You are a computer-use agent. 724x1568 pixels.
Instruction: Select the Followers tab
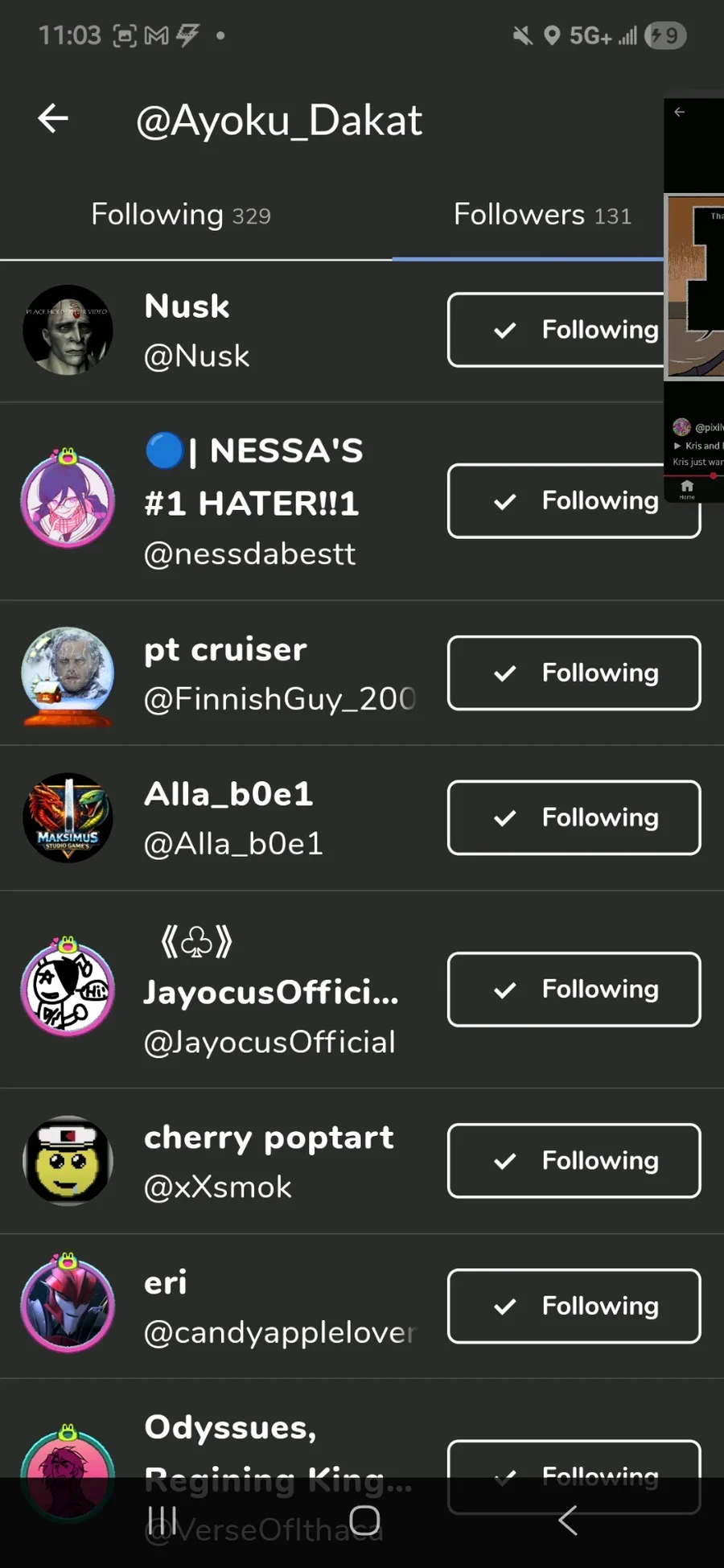[x=541, y=215]
